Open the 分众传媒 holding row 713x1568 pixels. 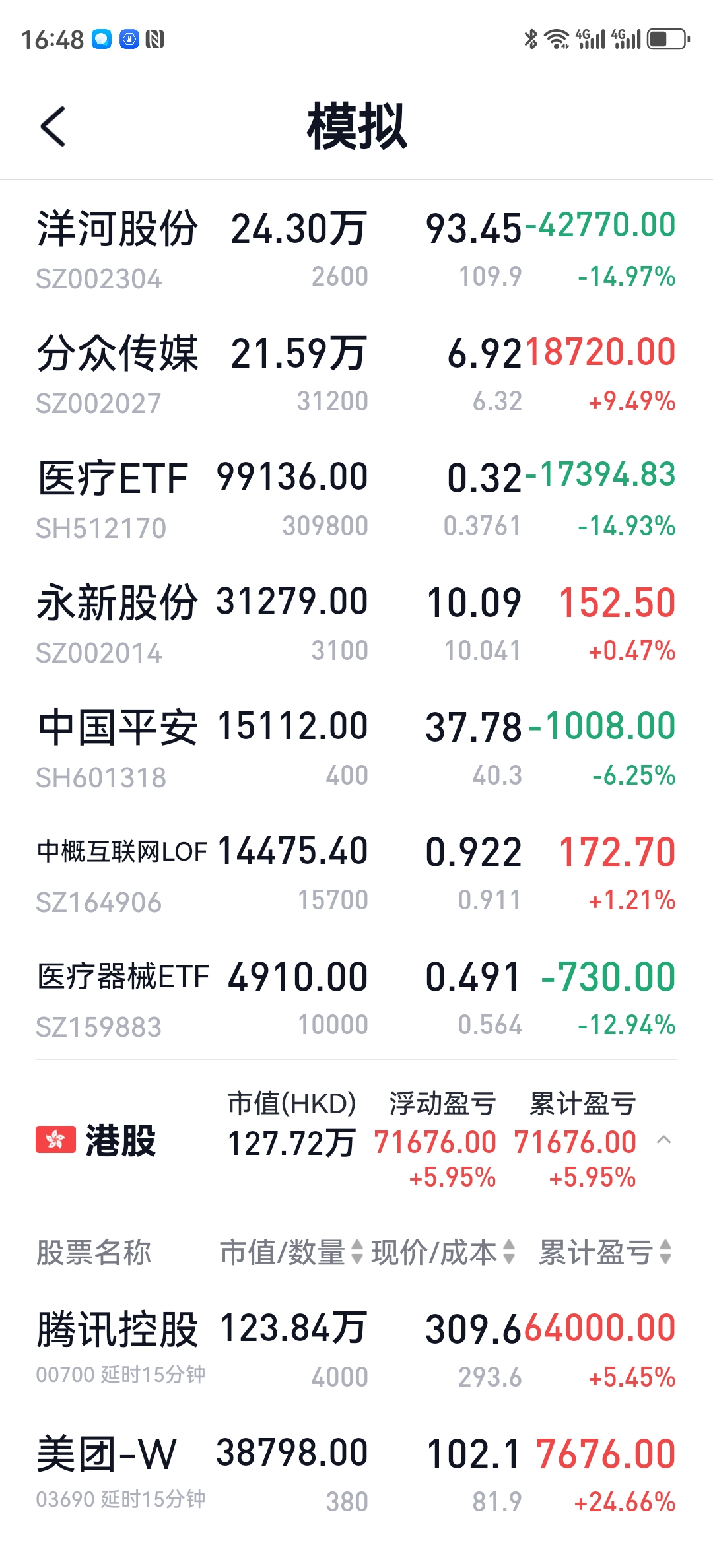(x=356, y=374)
